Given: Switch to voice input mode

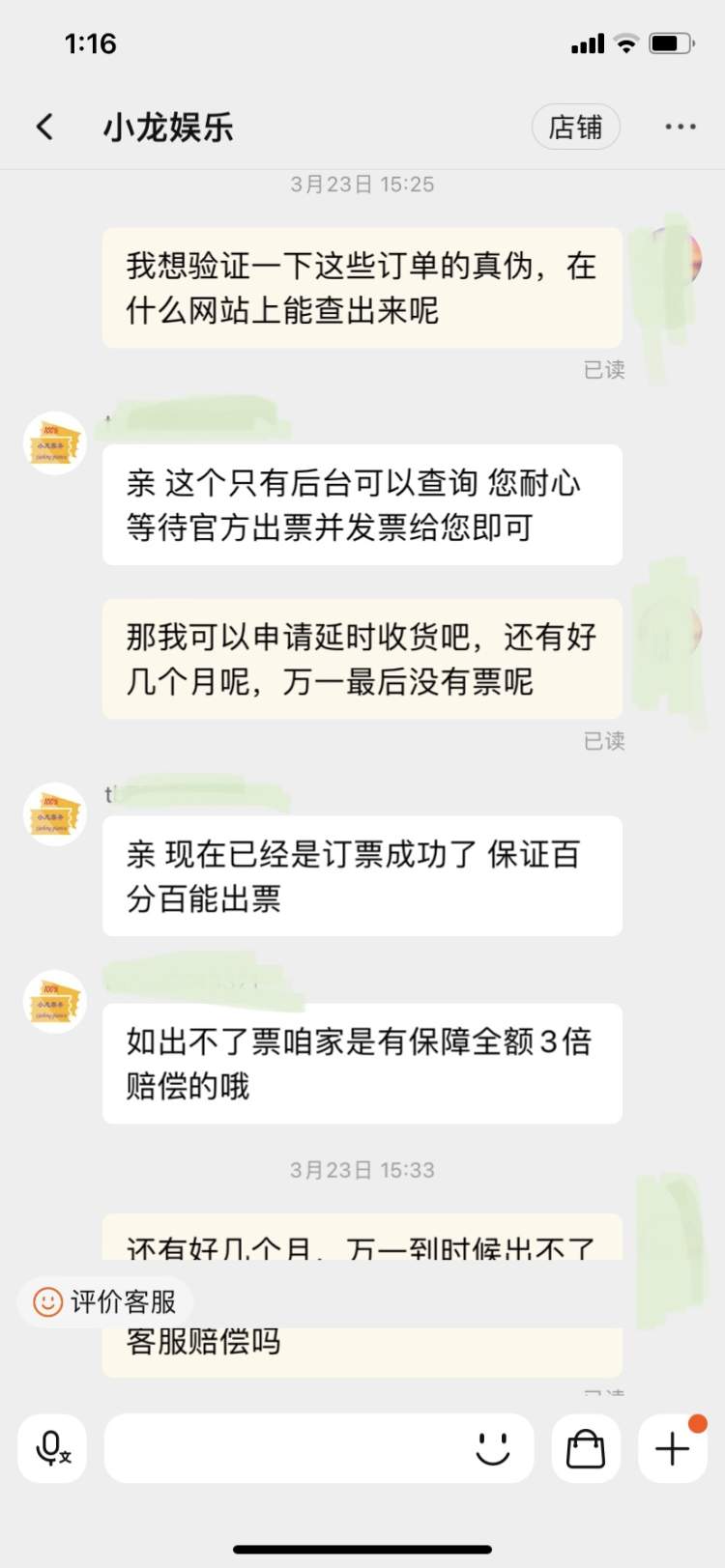Looking at the screenshot, I should pyautogui.click(x=52, y=1448).
